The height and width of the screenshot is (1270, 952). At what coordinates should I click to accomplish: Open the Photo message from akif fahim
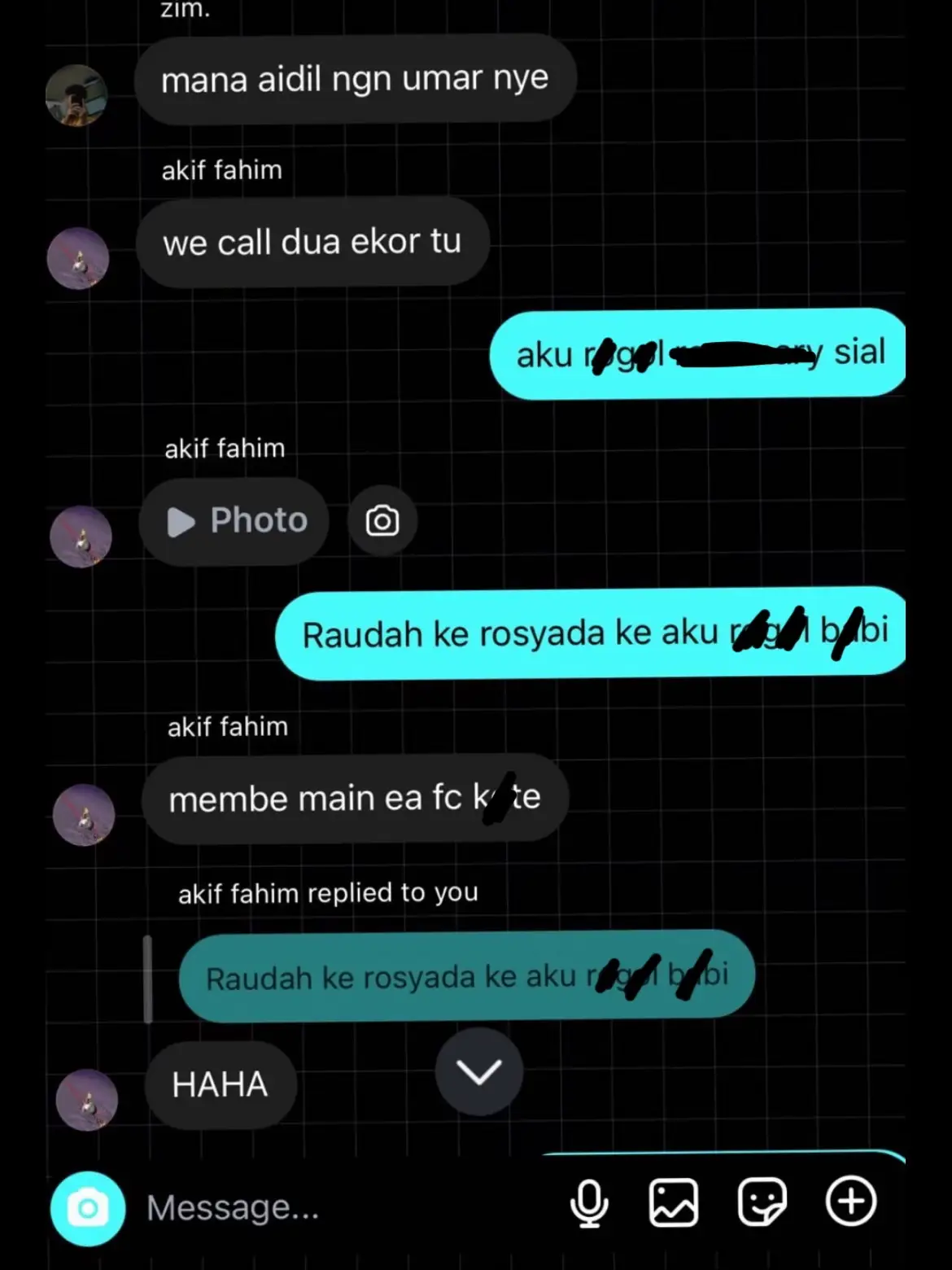click(234, 521)
